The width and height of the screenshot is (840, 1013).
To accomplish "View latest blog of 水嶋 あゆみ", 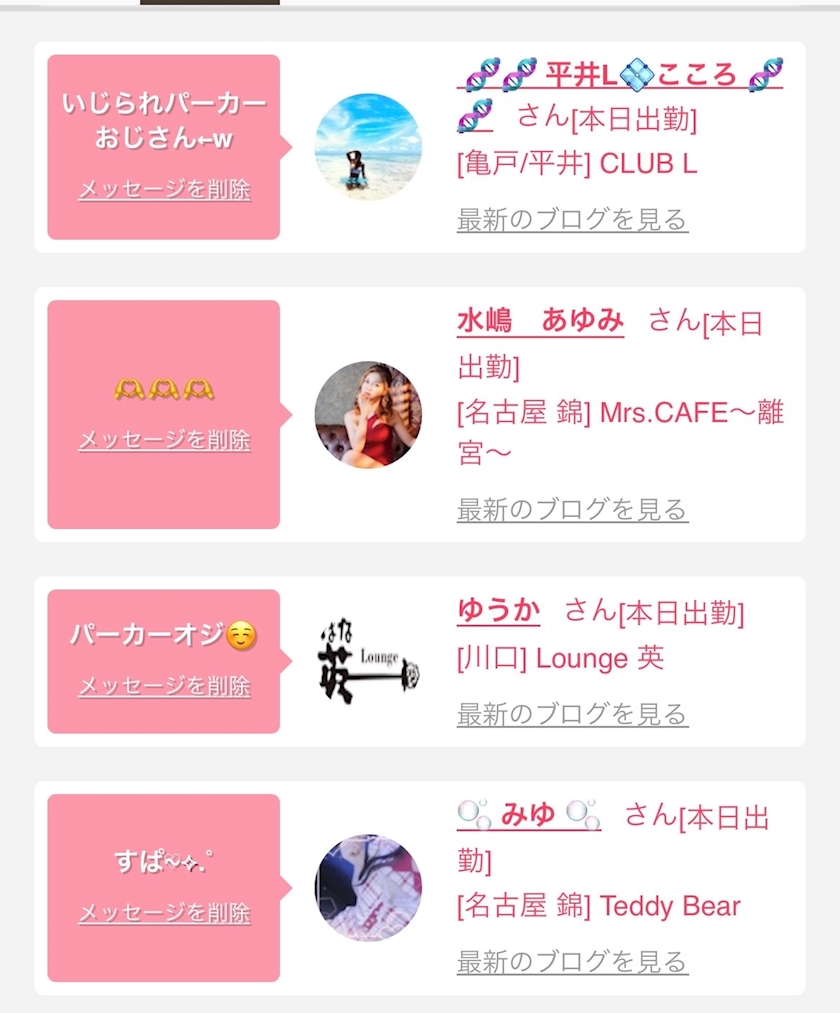I will click(x=572, y=509).
